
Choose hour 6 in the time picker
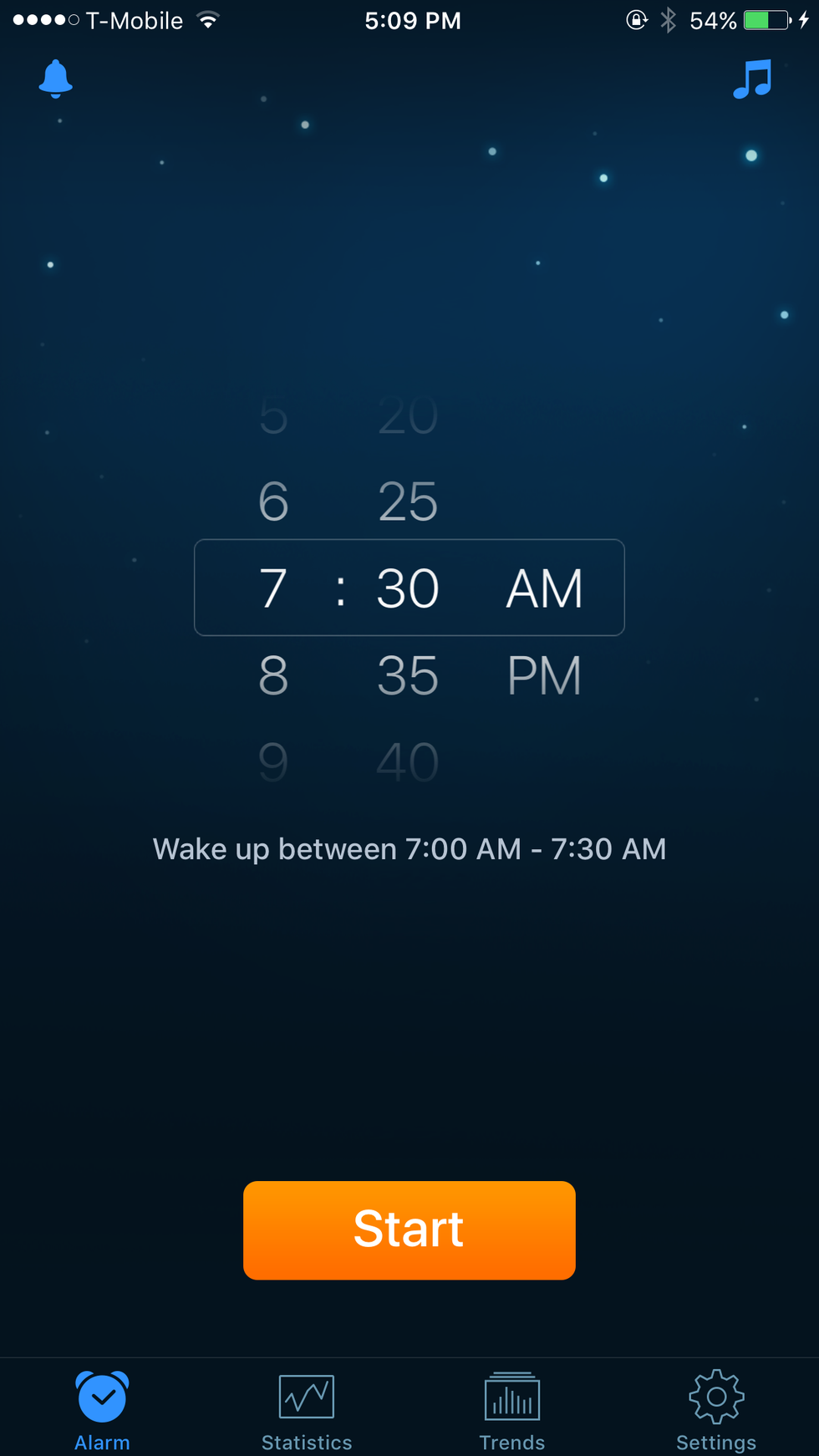pyautogui.click(x=273, y=501)
